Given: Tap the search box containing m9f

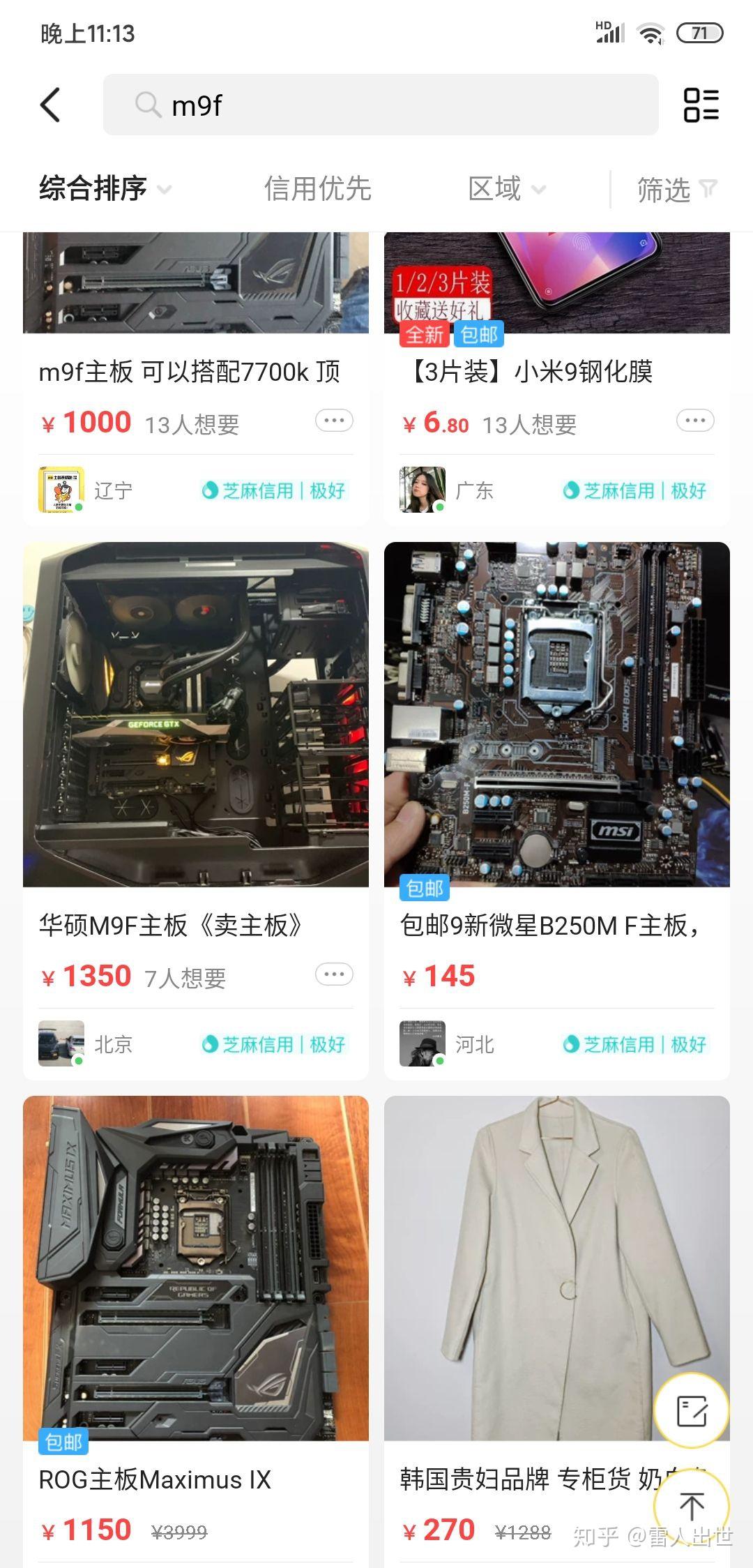Looking at the screenshot, I should point(381,105).
